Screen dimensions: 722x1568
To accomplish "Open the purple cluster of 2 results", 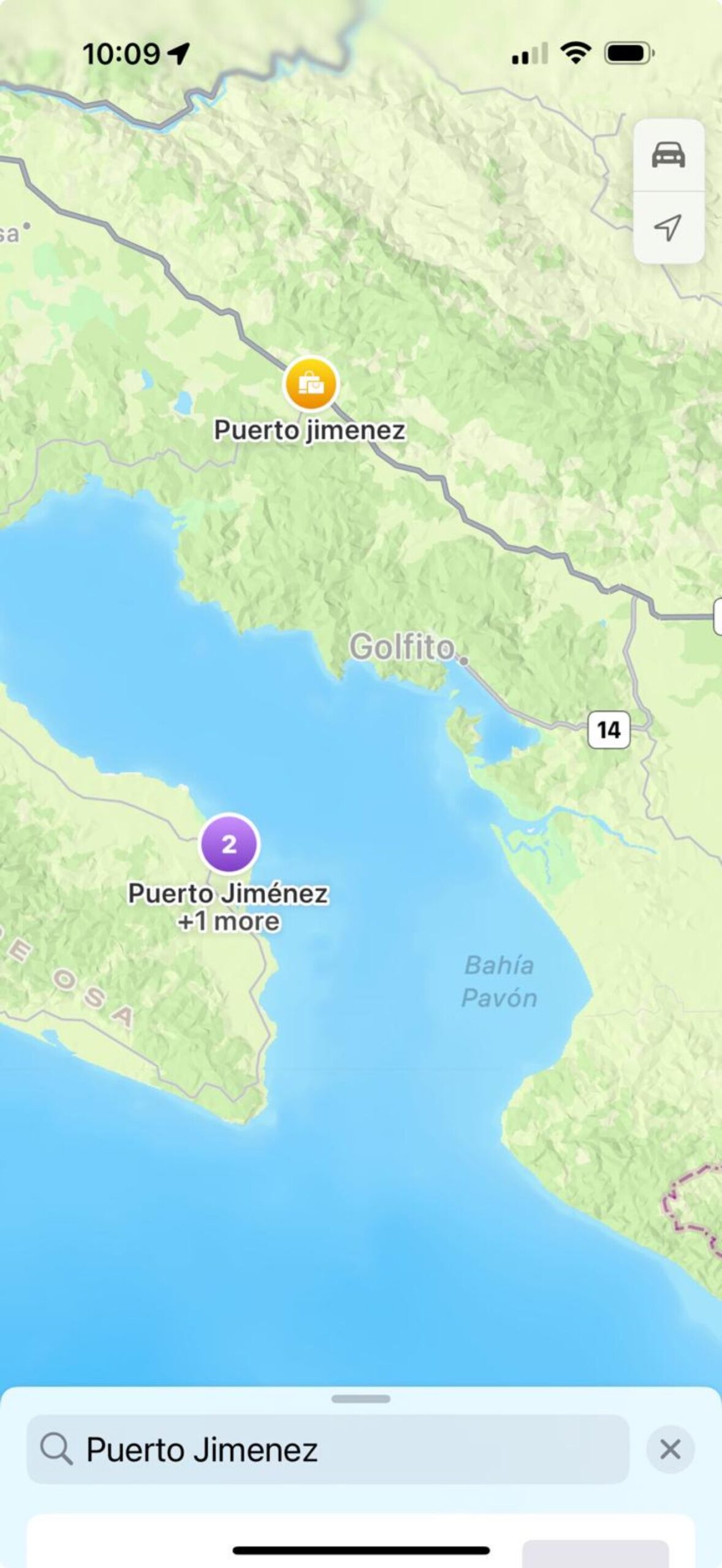I will tap(229, 844).
